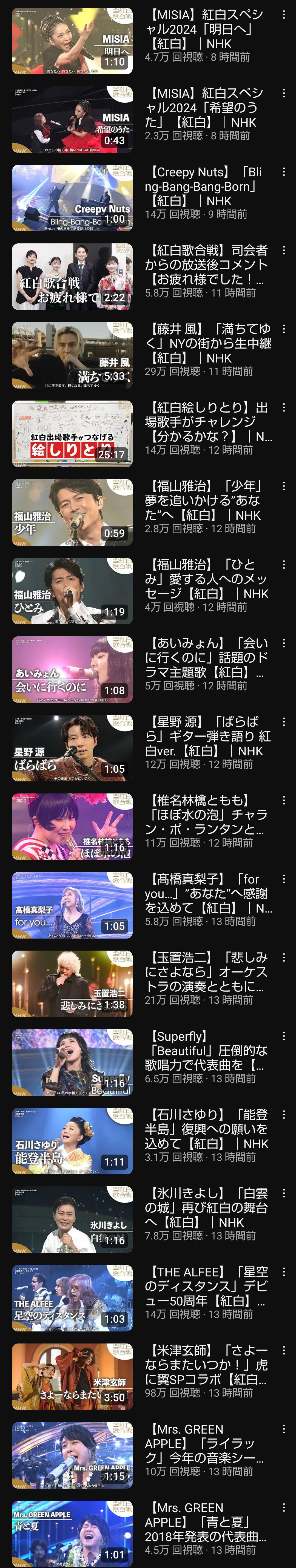Open more options for 玉置浩二「悲しみにさよなら」video
The image size is (296, 1568).
click(283, 957)
